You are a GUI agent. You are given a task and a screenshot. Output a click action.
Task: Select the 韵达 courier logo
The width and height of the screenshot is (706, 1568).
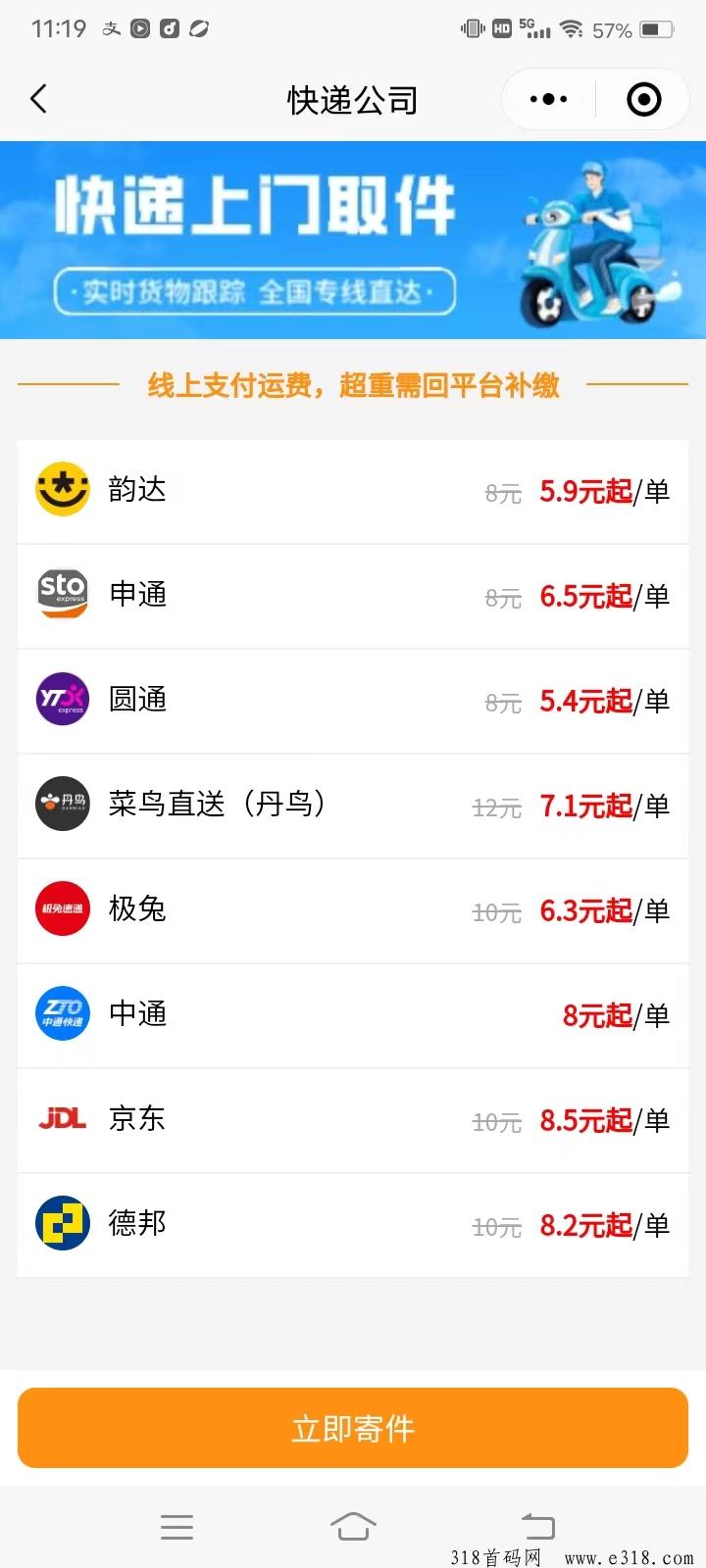click(x=62, y=489)
